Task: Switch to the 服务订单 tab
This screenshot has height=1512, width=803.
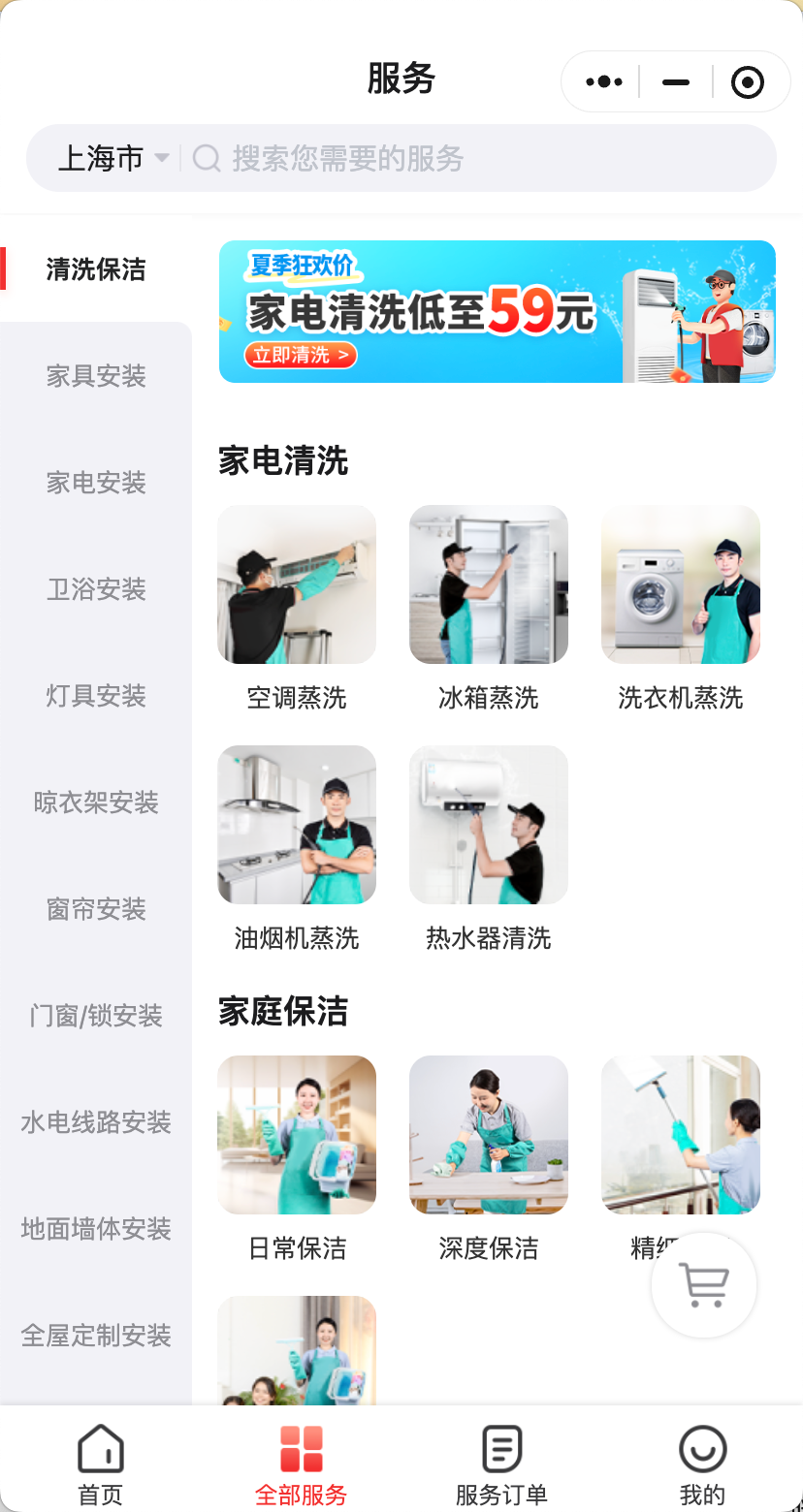Action: (x=501, y=1465)
